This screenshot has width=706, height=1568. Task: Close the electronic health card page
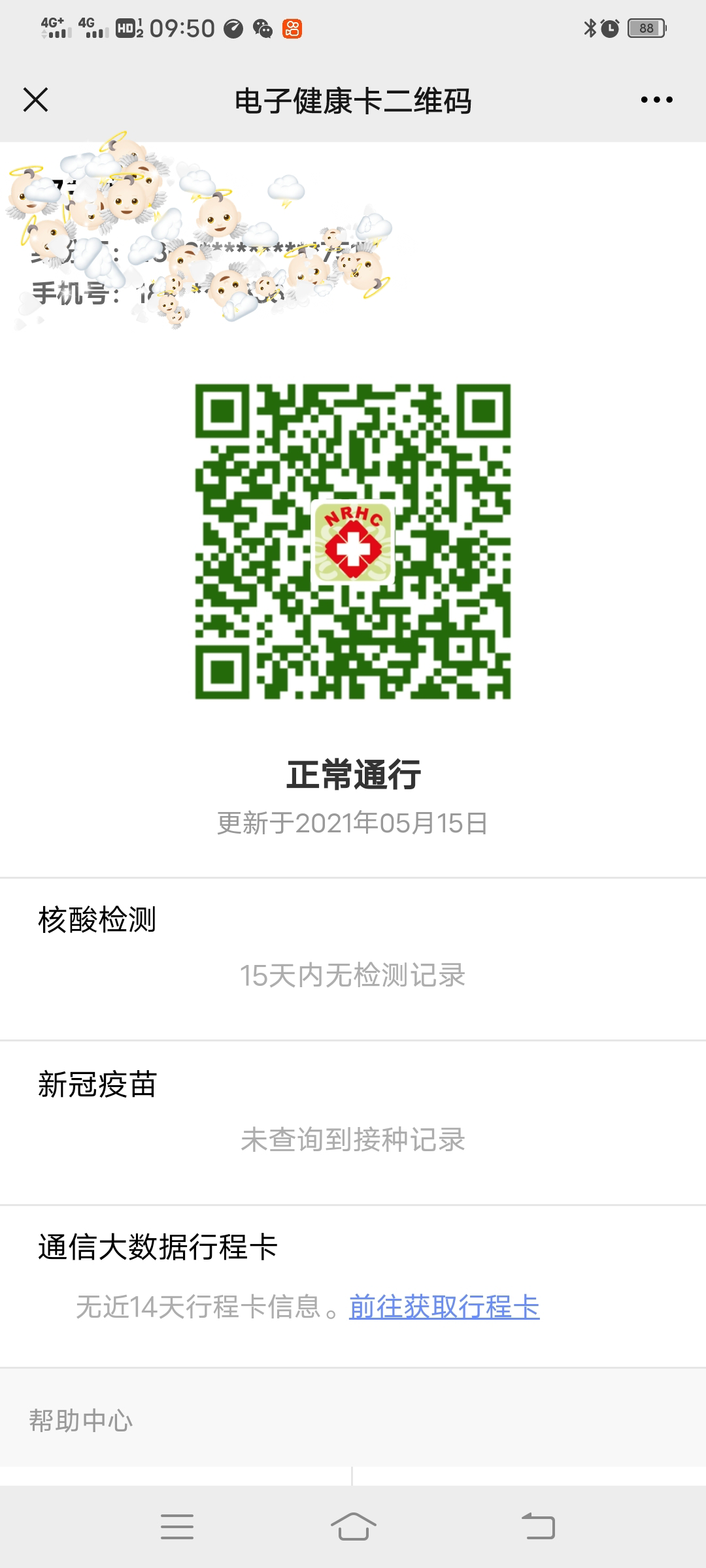pos(35,100)
